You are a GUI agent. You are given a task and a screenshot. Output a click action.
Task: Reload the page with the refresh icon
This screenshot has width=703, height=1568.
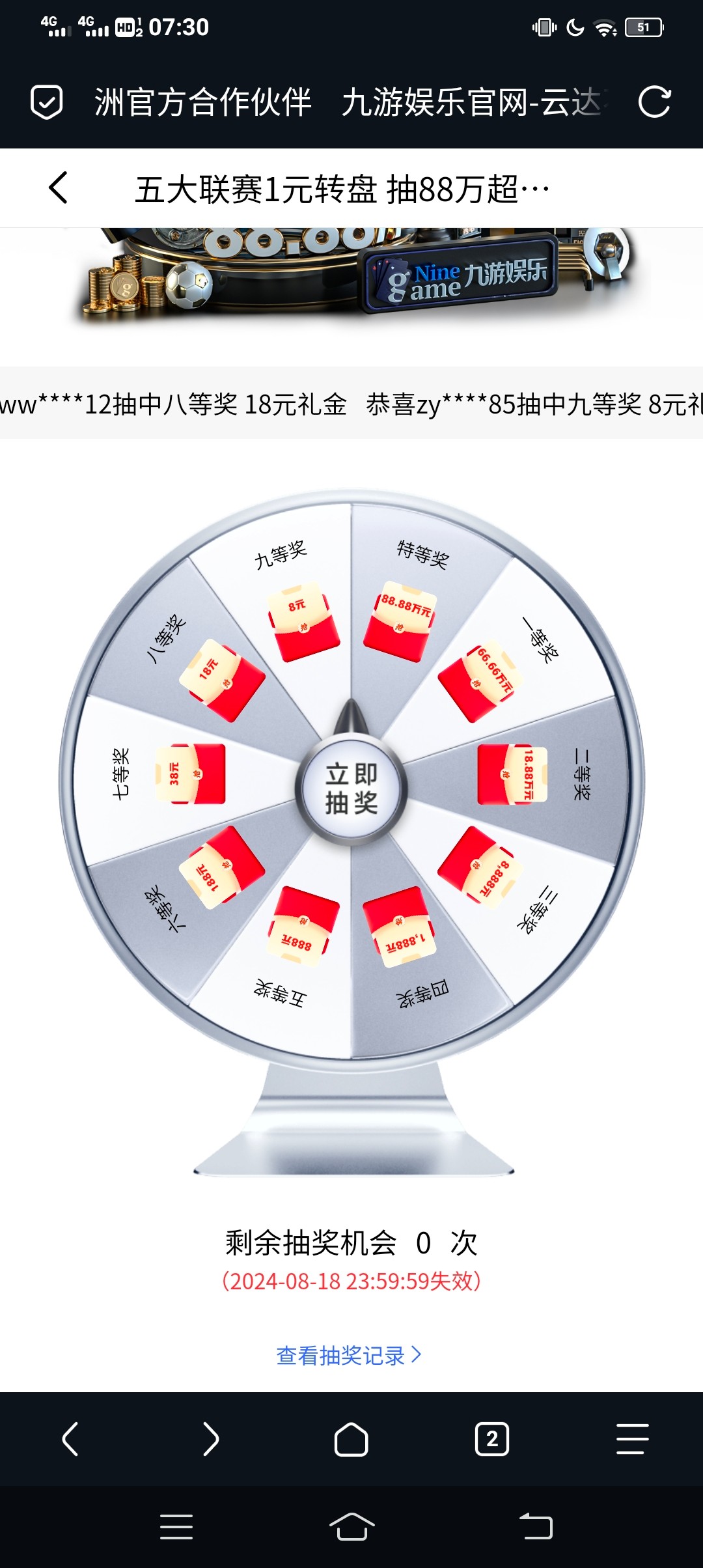[x=654, y=102]
